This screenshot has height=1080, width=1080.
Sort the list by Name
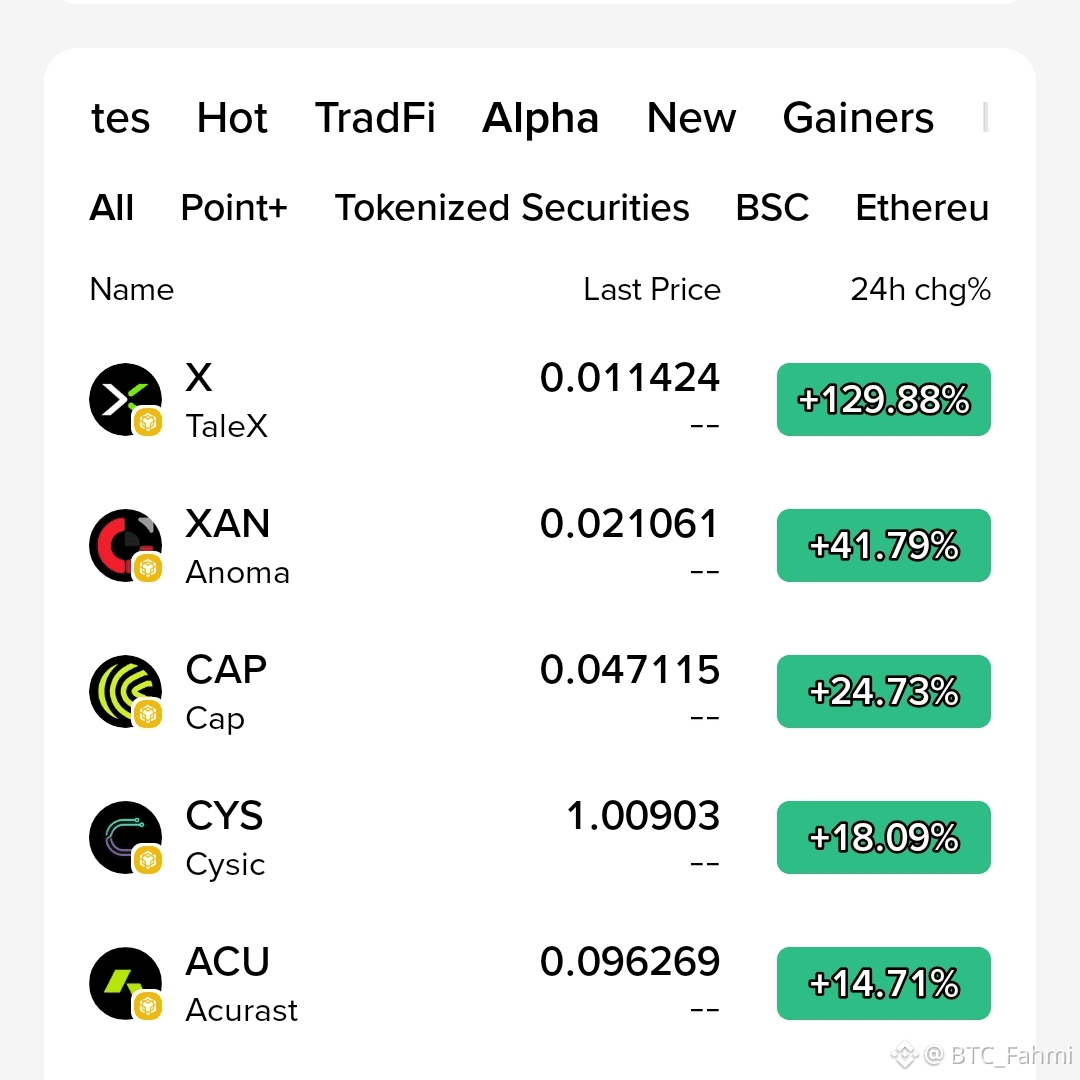(x=132, y=289)
